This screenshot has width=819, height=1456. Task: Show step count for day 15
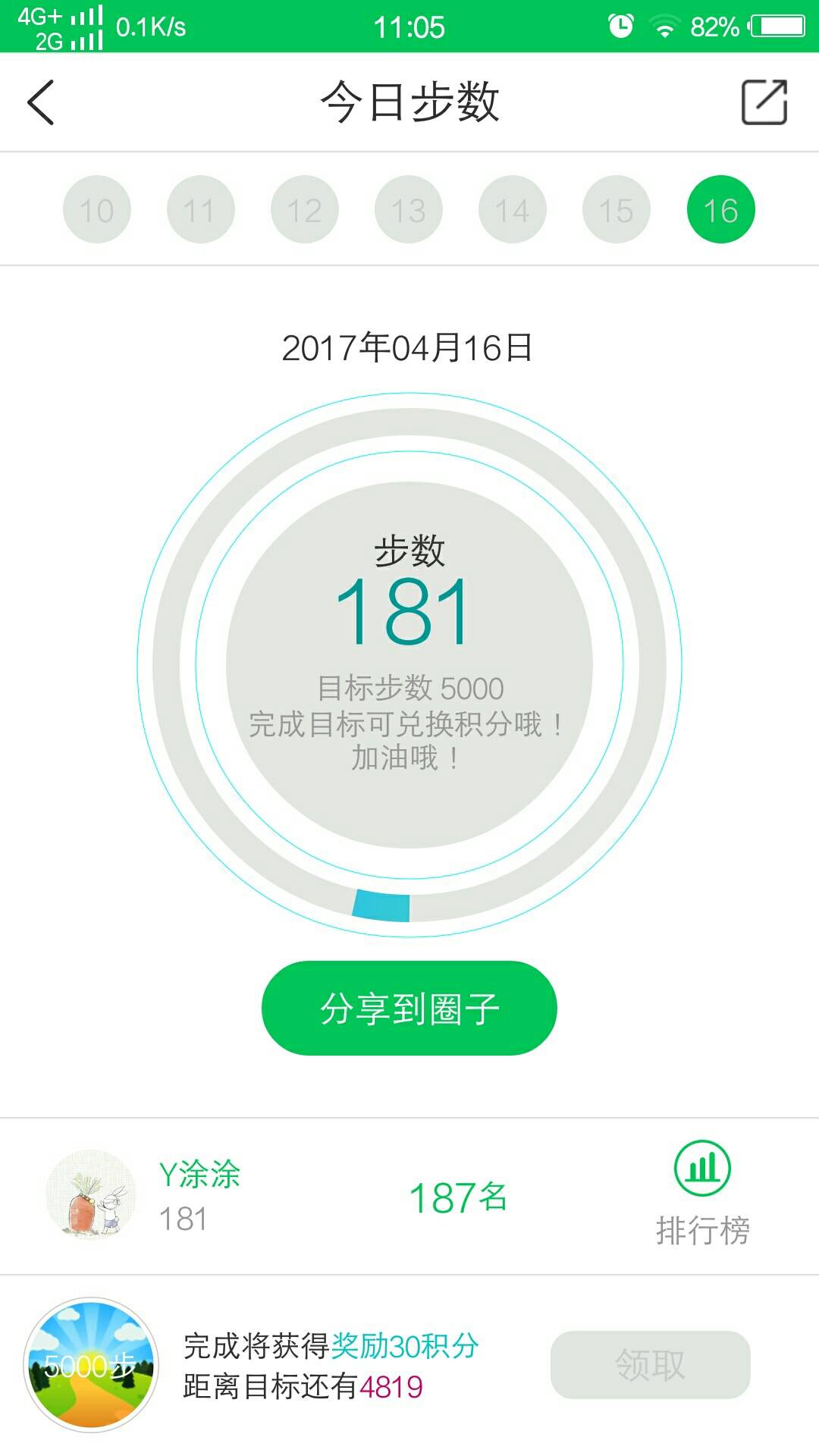coord(617,210)
